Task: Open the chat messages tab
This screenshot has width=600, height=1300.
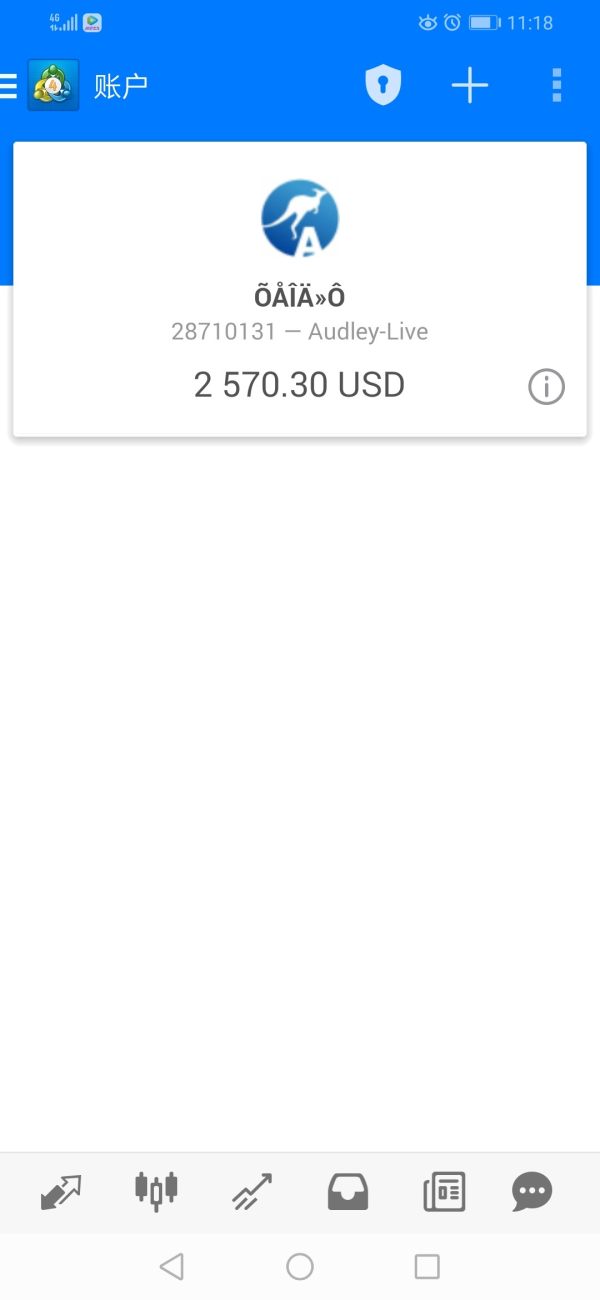Action: [x=532, y=1192]
